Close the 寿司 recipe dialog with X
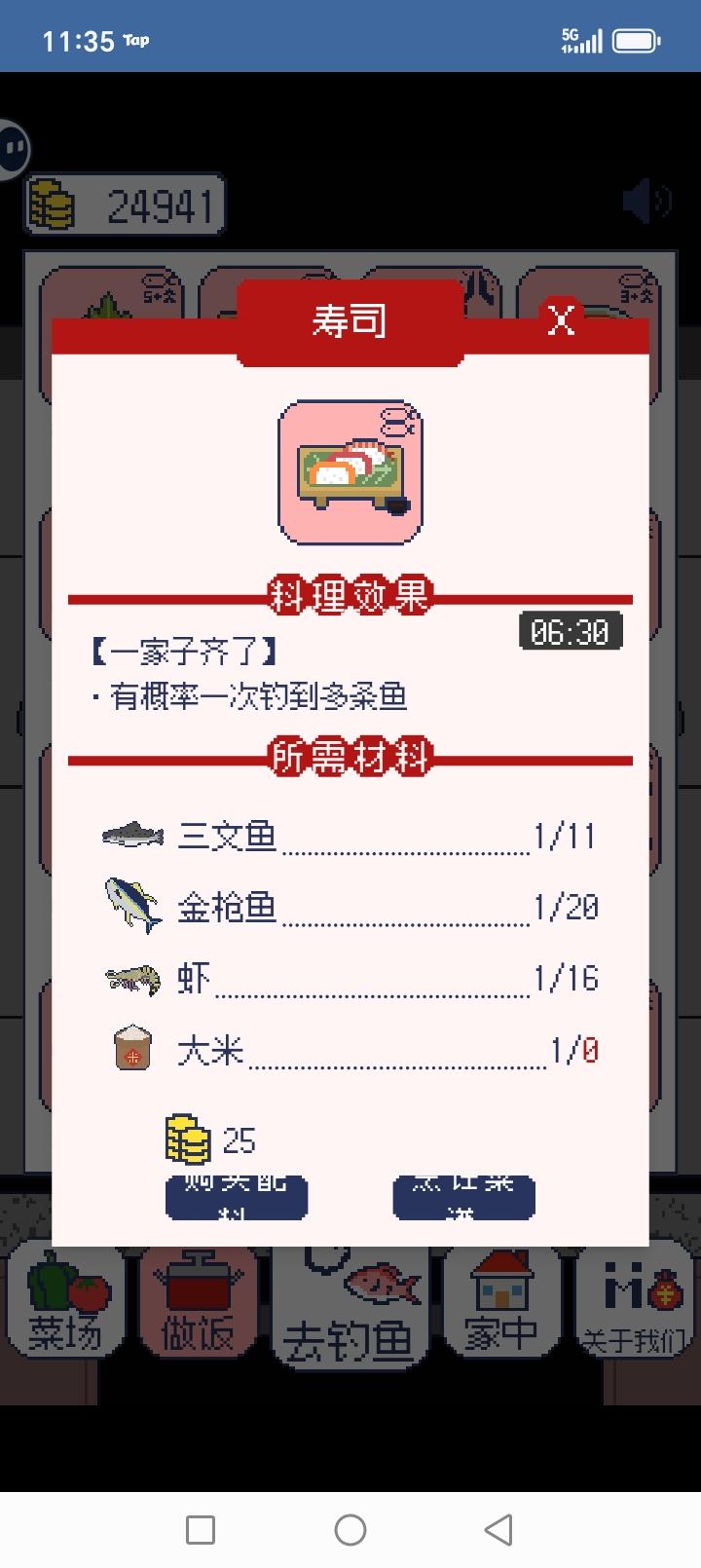Viewport: 701px width, 1568px height. [x=561, y=321]
